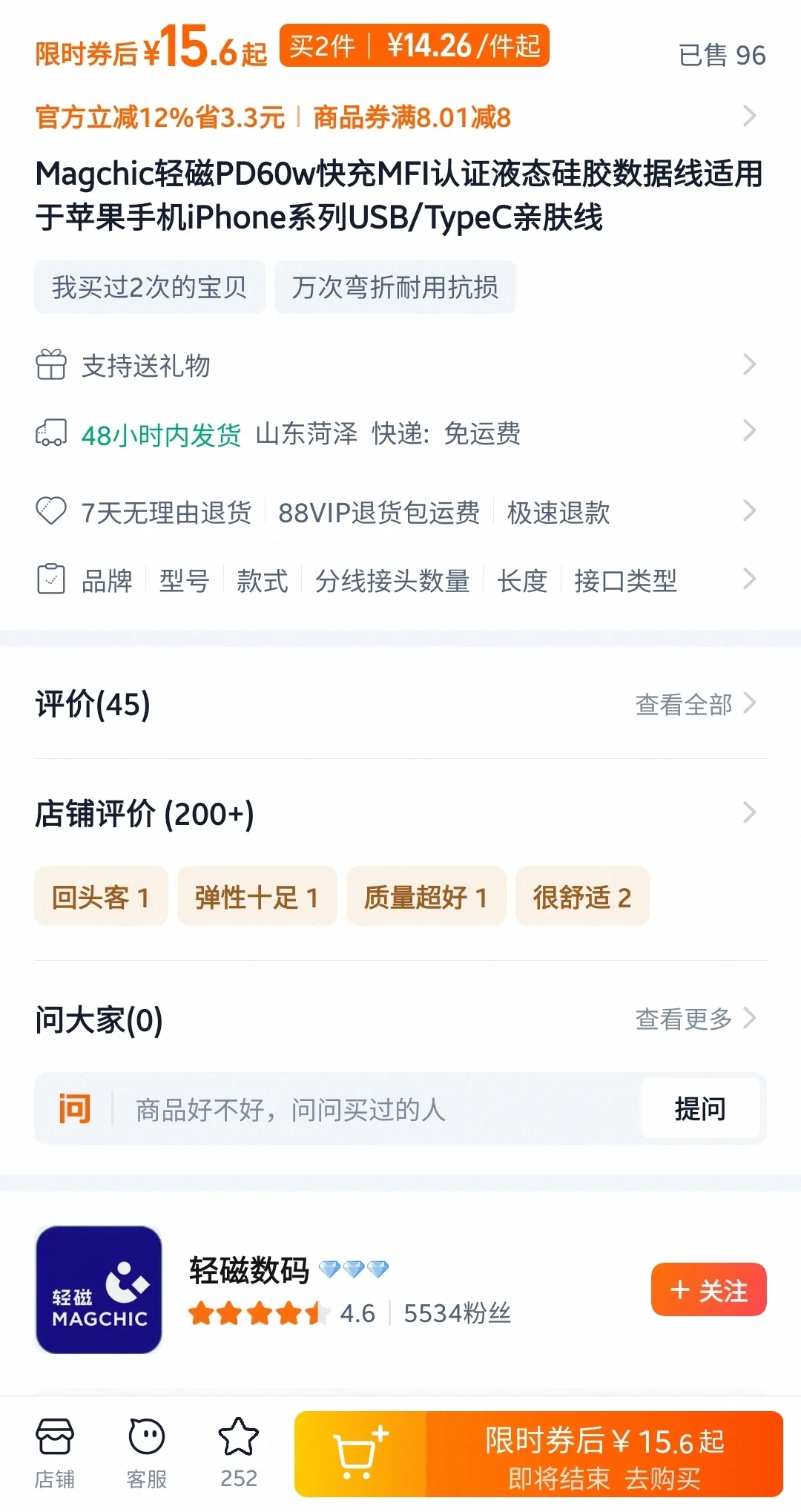The height and width of the screenshot is (1512, 801).
Task: Open the coupon and discount details row
Action: click(x=400, y=117)
